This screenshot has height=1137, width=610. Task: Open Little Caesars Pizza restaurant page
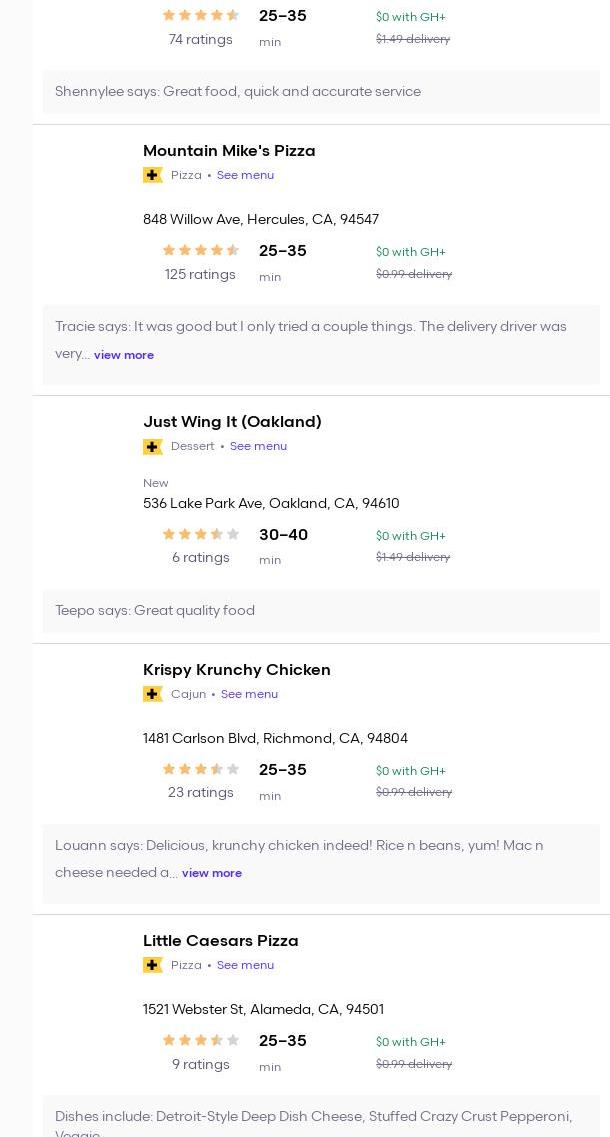pos(220,941)
